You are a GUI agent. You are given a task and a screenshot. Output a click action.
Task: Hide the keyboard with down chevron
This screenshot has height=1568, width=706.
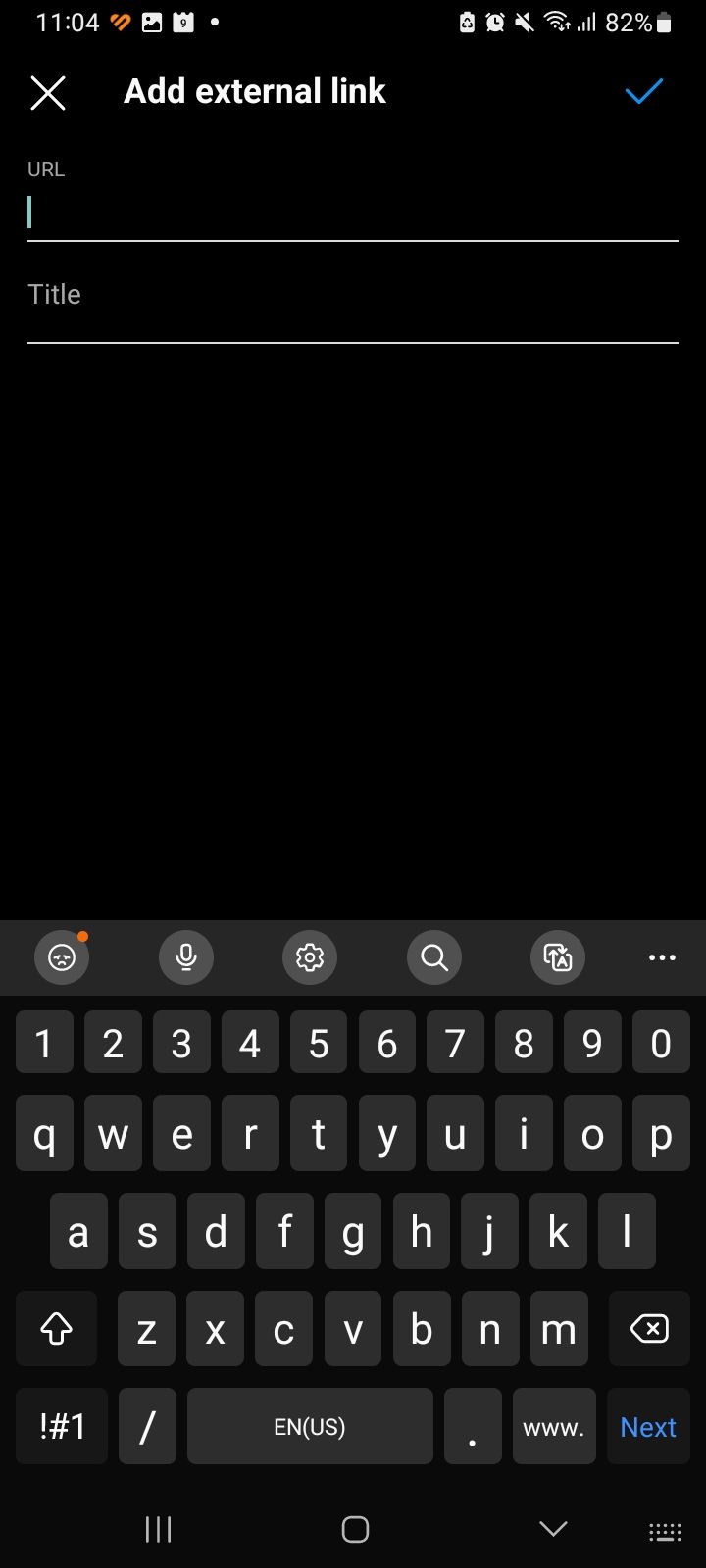click(553, 1529)
